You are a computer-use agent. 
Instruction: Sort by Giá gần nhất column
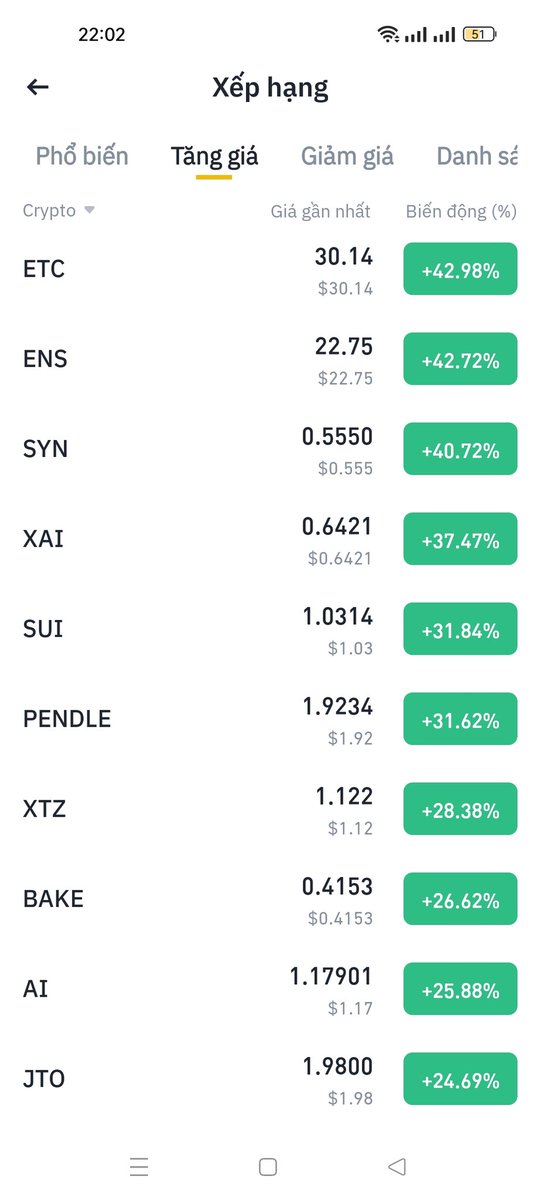tap(321, 211)
